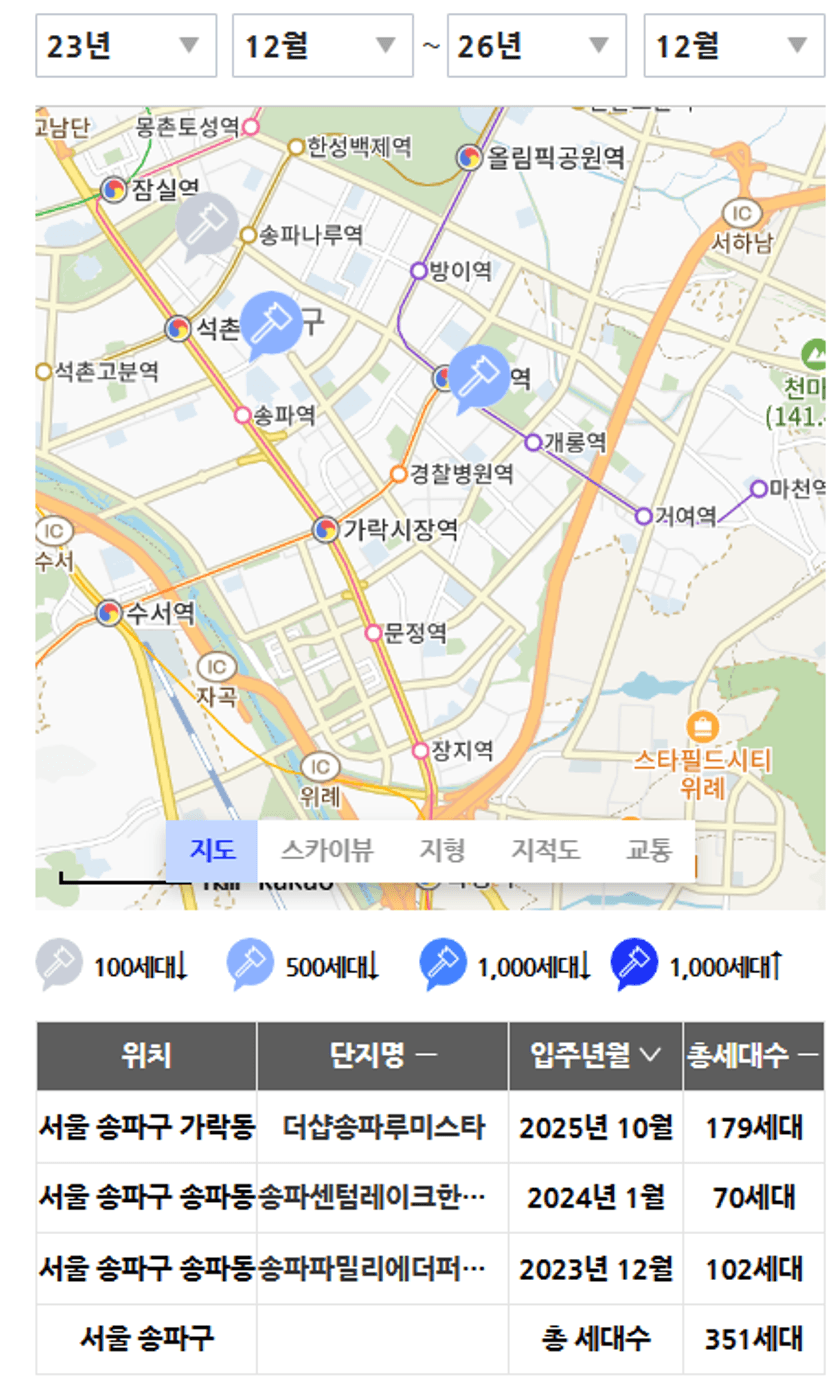Screen dimensions: 827x1384
Task: Open the start month dropdown showing 12월
Action: [323, 45]
